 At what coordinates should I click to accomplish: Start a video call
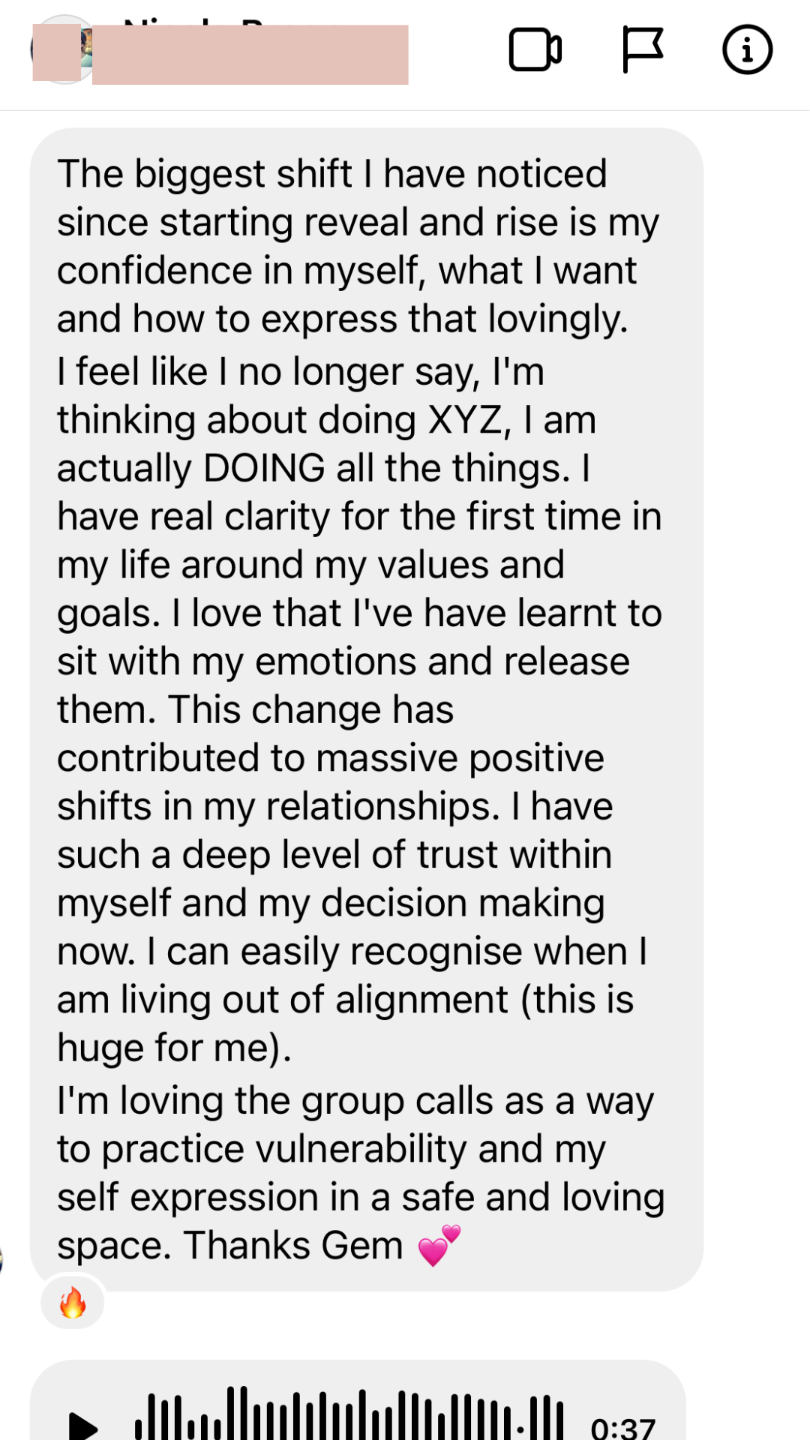535,50
